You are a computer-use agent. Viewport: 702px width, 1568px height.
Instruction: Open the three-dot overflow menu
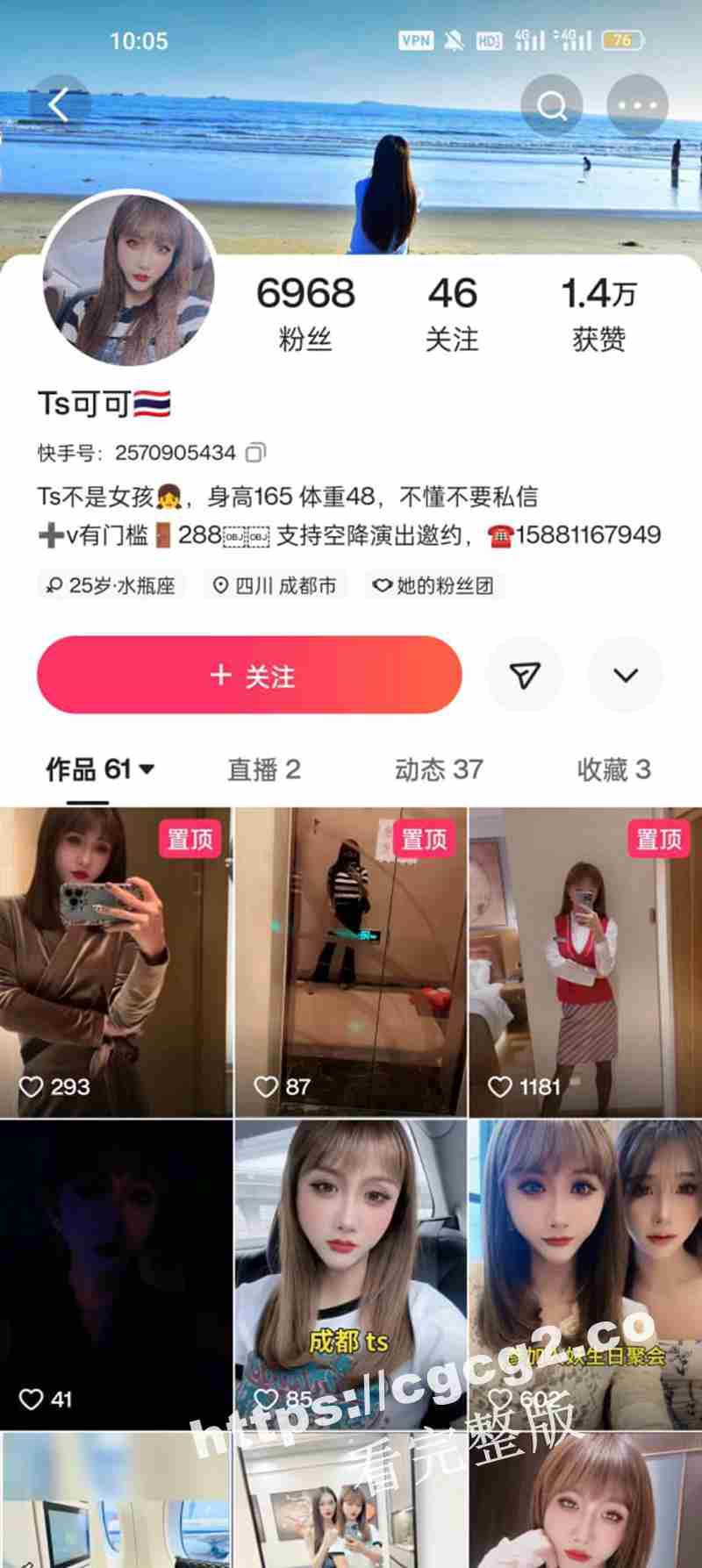pos(637,105)
